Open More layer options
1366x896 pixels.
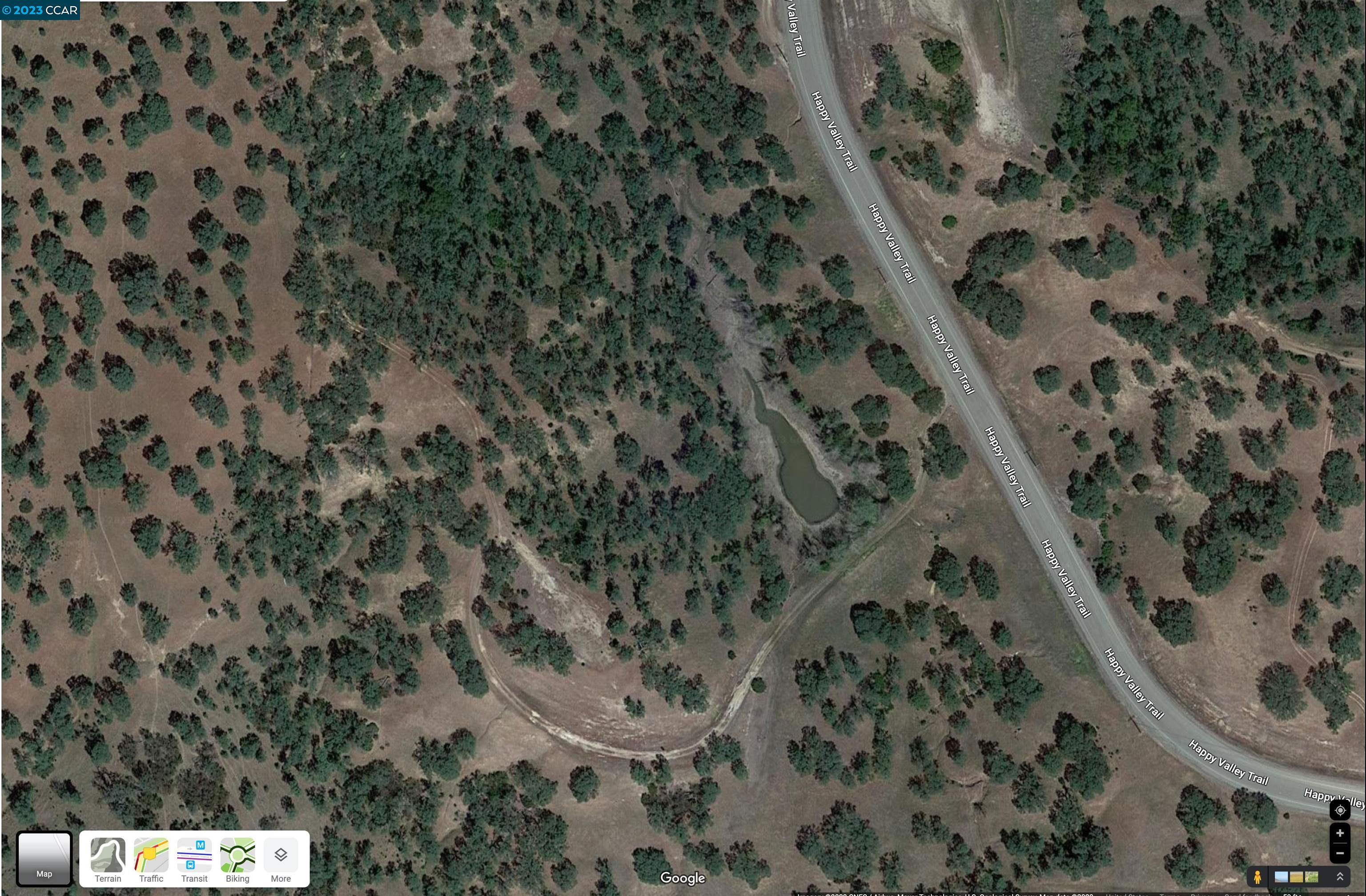pyautogui.click(x=281, y=859)
